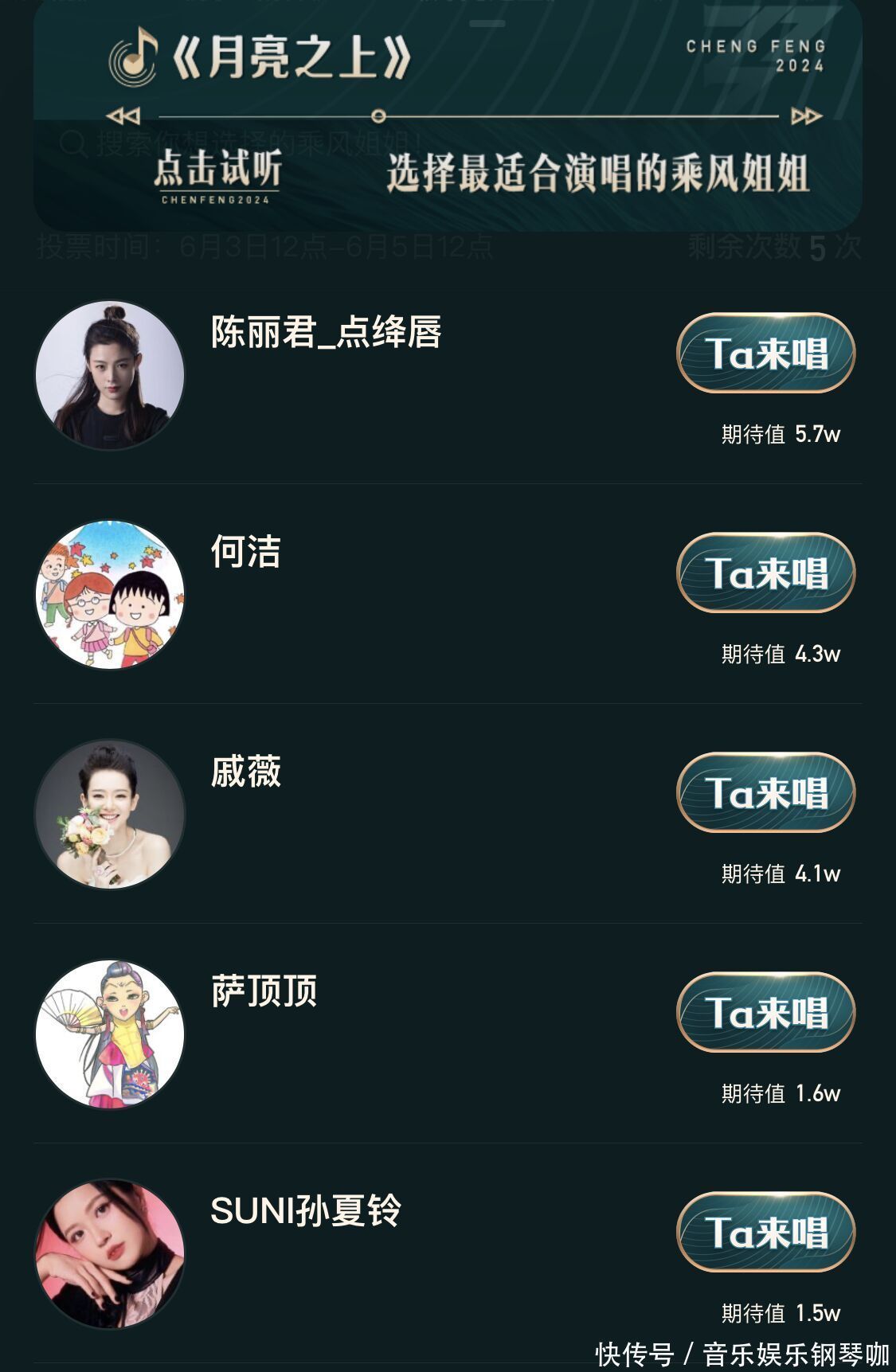
Task: Vote Ta来唱 for 陈丽君_点绛唇
Action: 765,353
